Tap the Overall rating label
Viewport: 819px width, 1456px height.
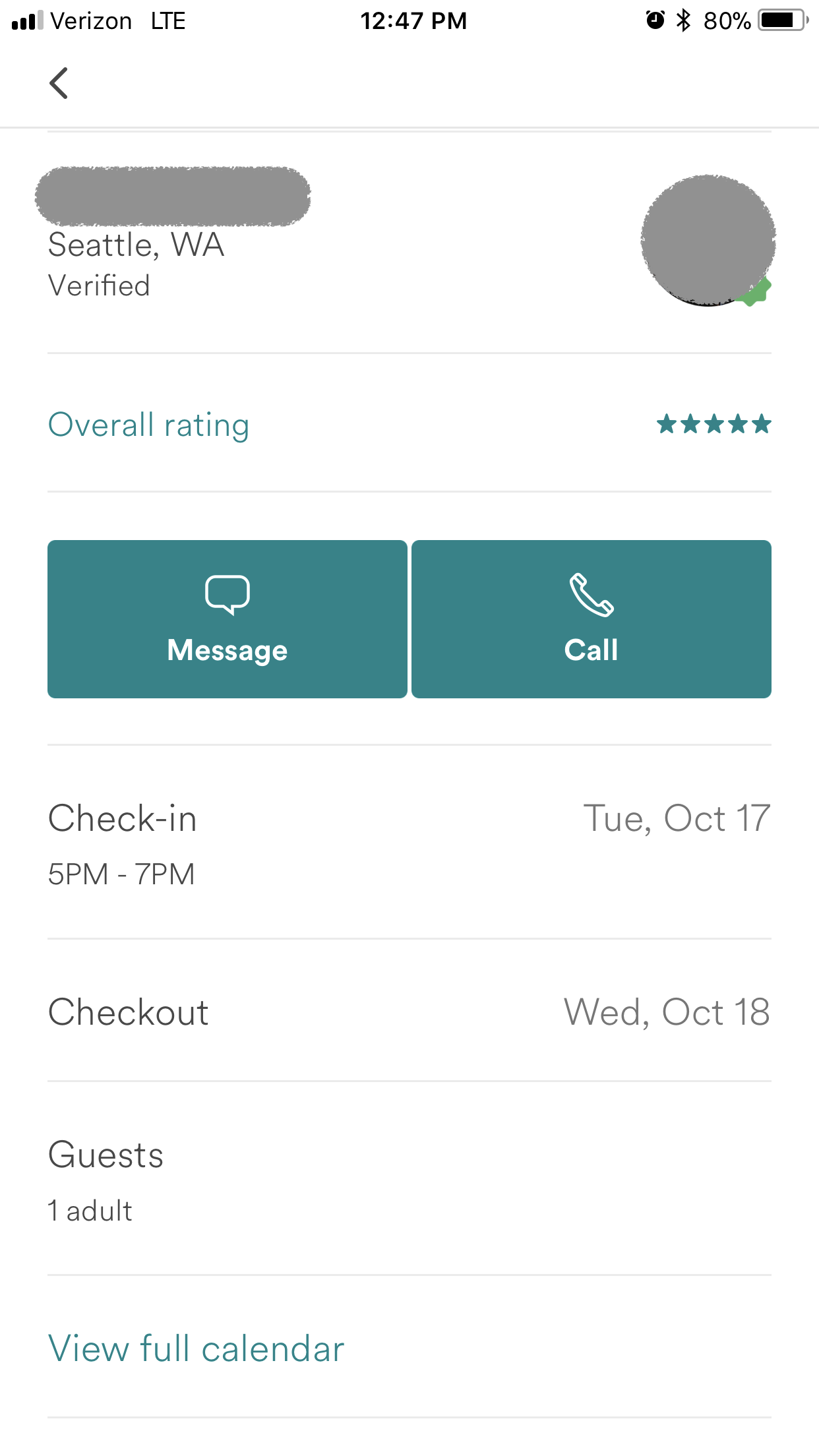click(148, 425)
